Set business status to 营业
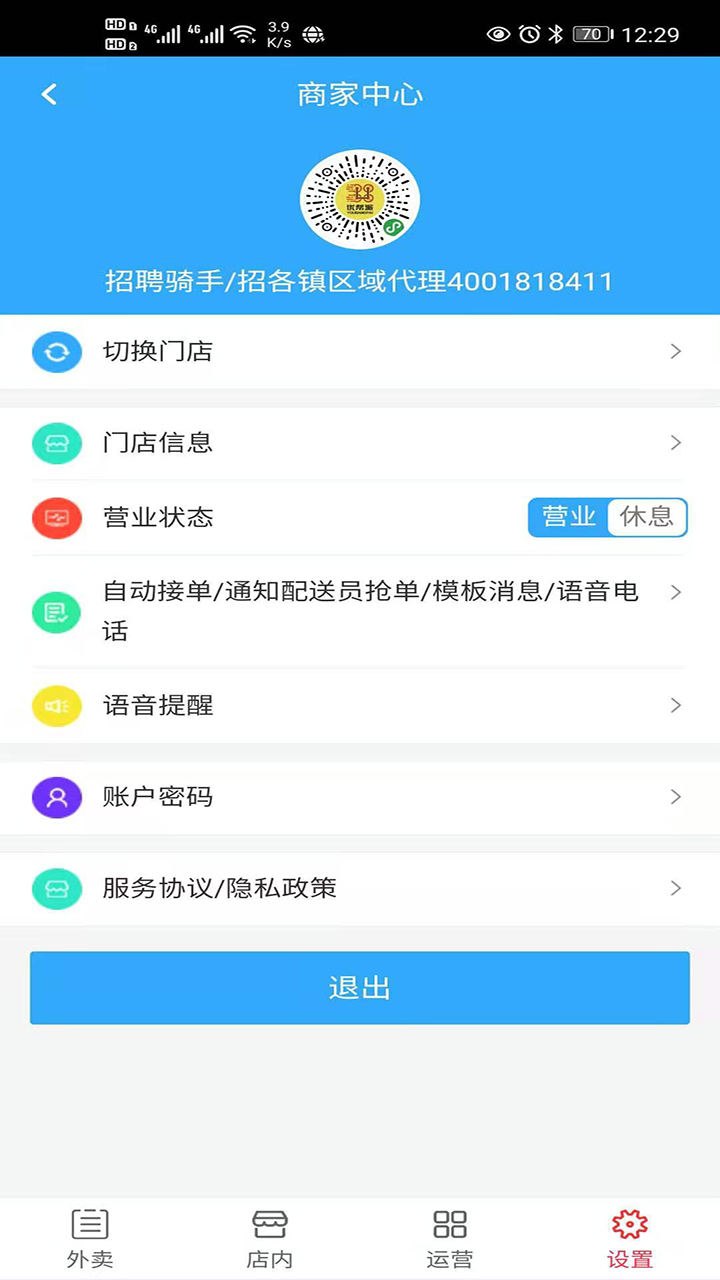The height and width of the screenshot is (1280, 720). [x=569, y=517]
